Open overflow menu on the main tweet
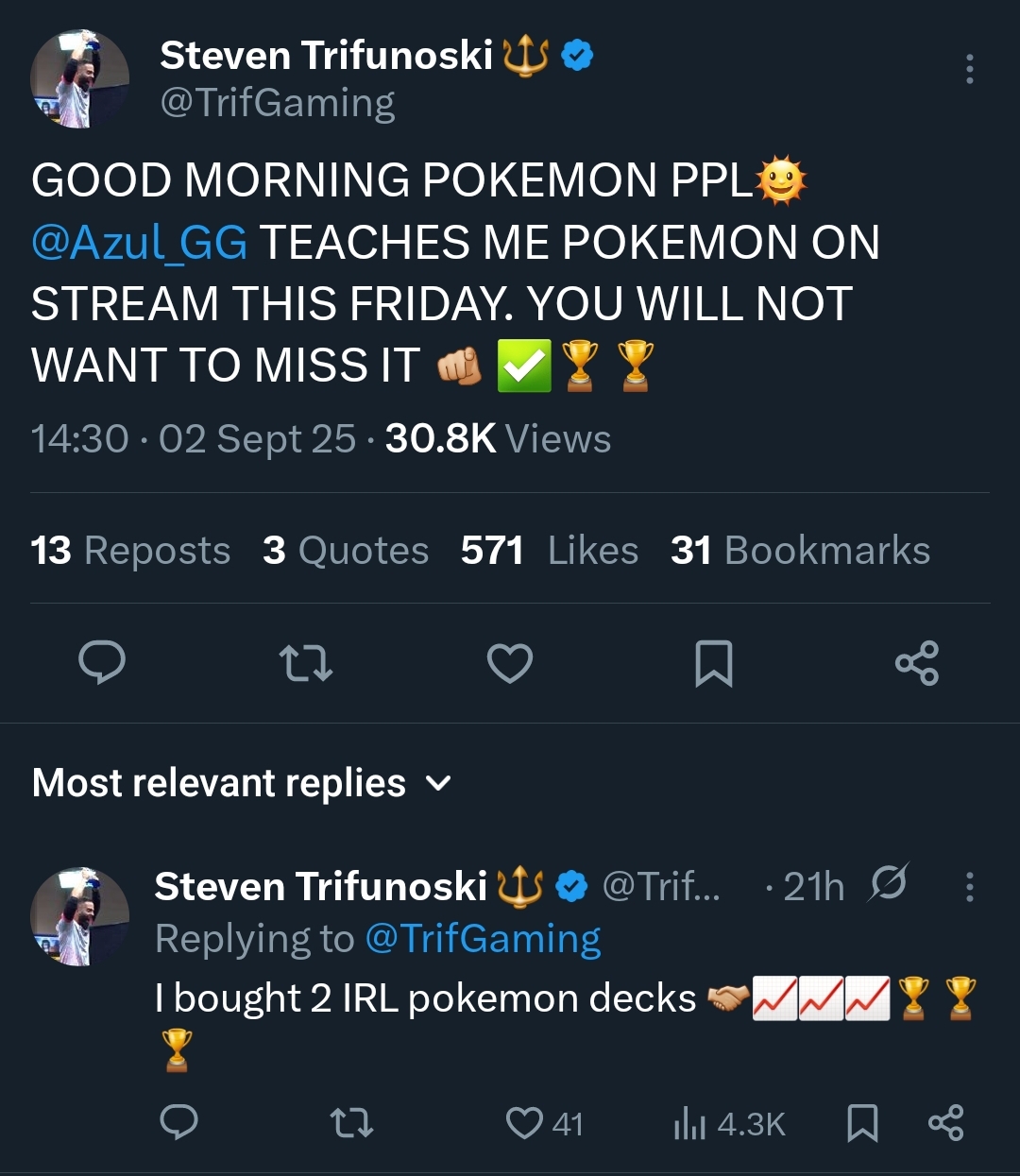1020x1176 pixels. [x=969, y=69]
